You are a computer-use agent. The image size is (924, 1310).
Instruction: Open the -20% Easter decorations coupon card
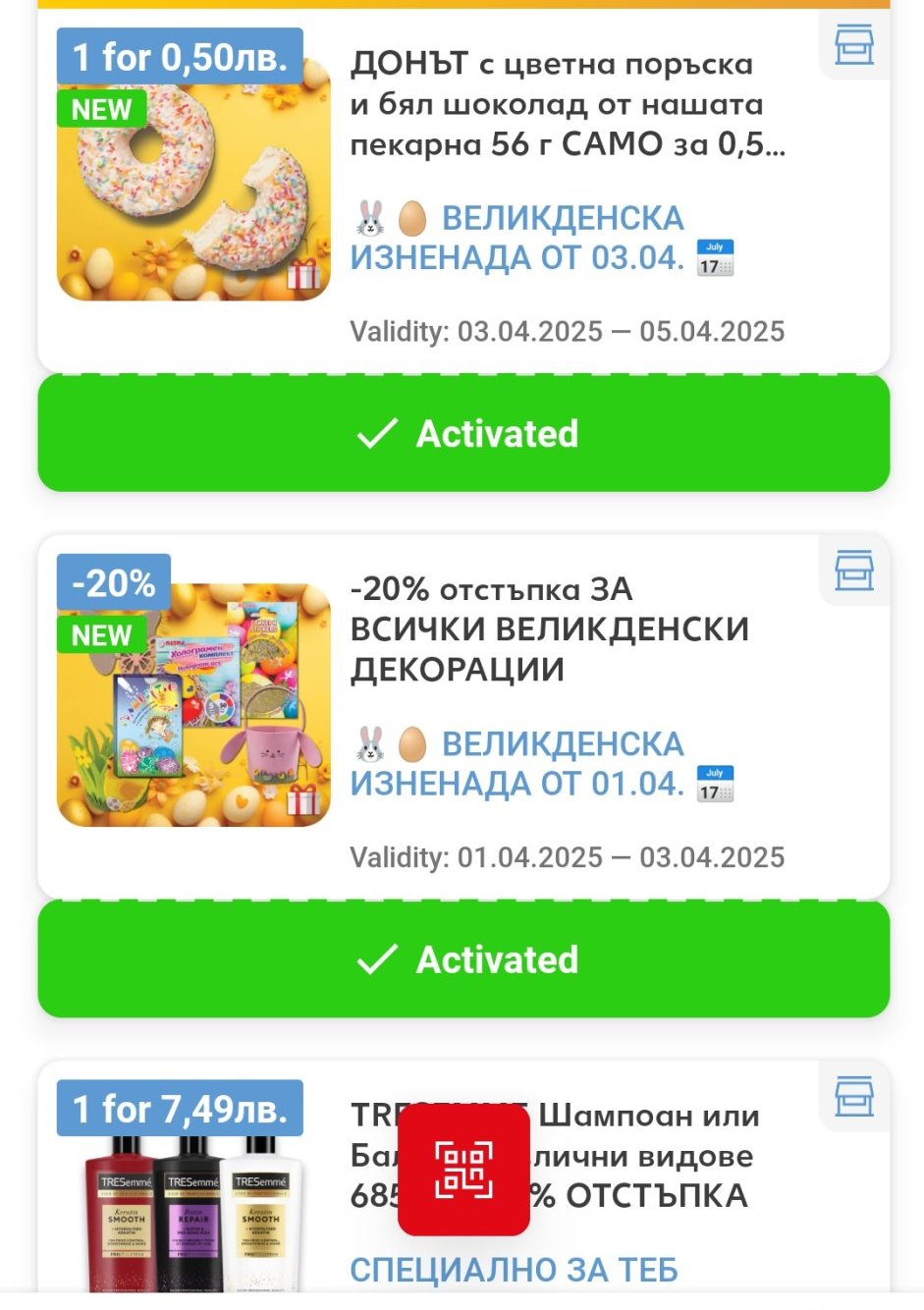click(463, 717)
